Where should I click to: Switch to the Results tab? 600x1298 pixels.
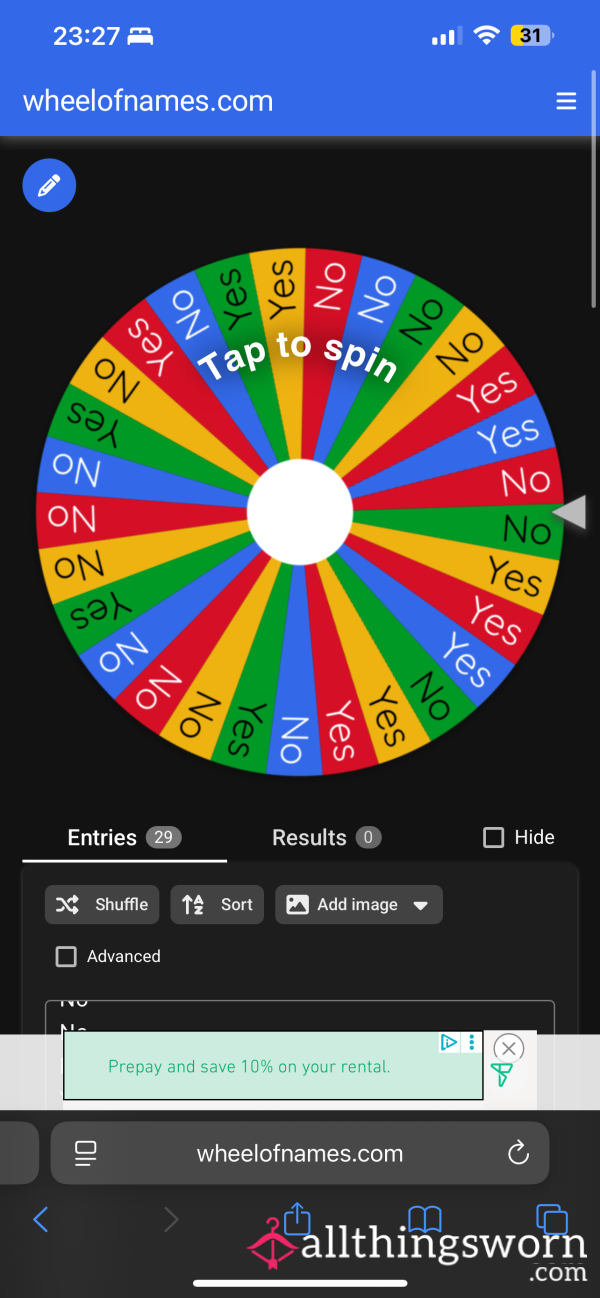326,837
